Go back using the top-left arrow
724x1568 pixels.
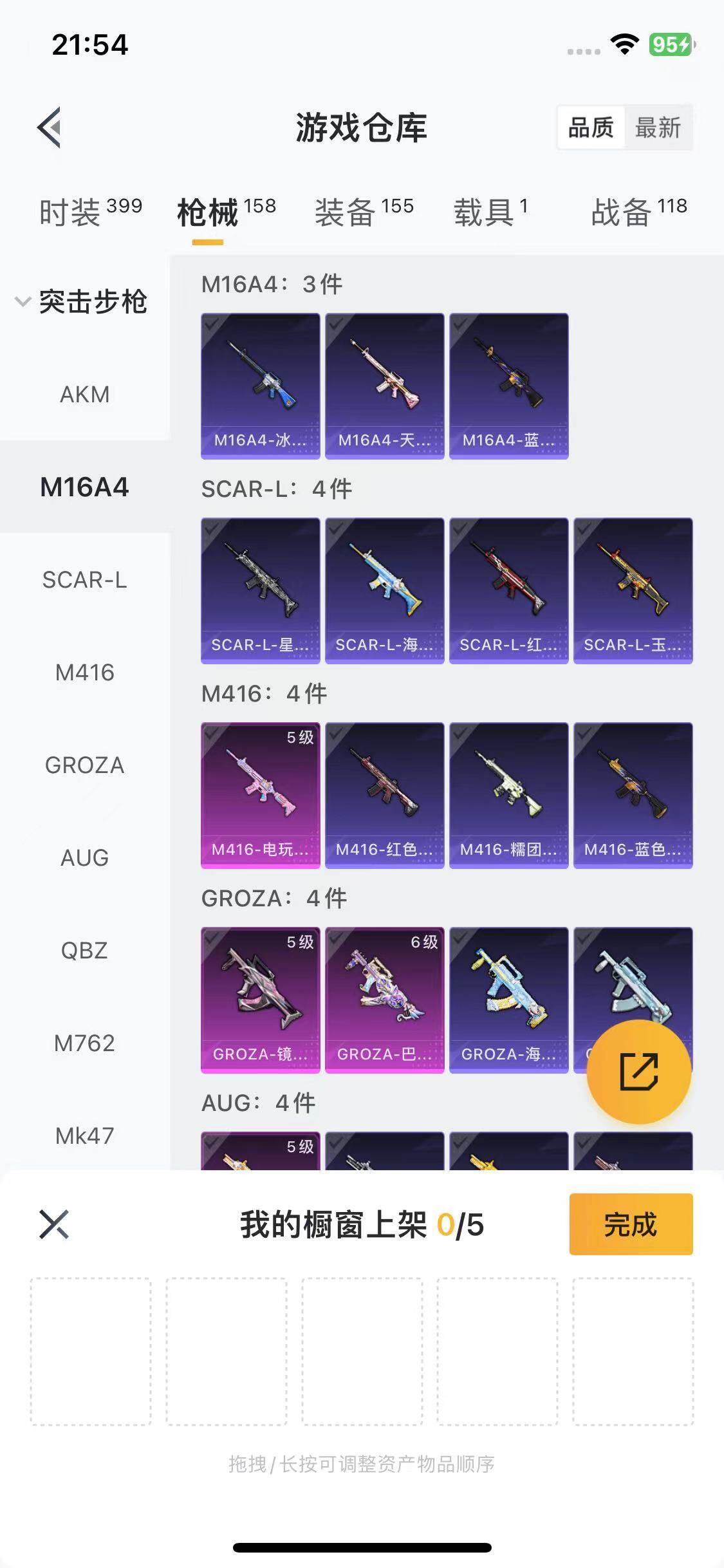(x=50, y=127)
